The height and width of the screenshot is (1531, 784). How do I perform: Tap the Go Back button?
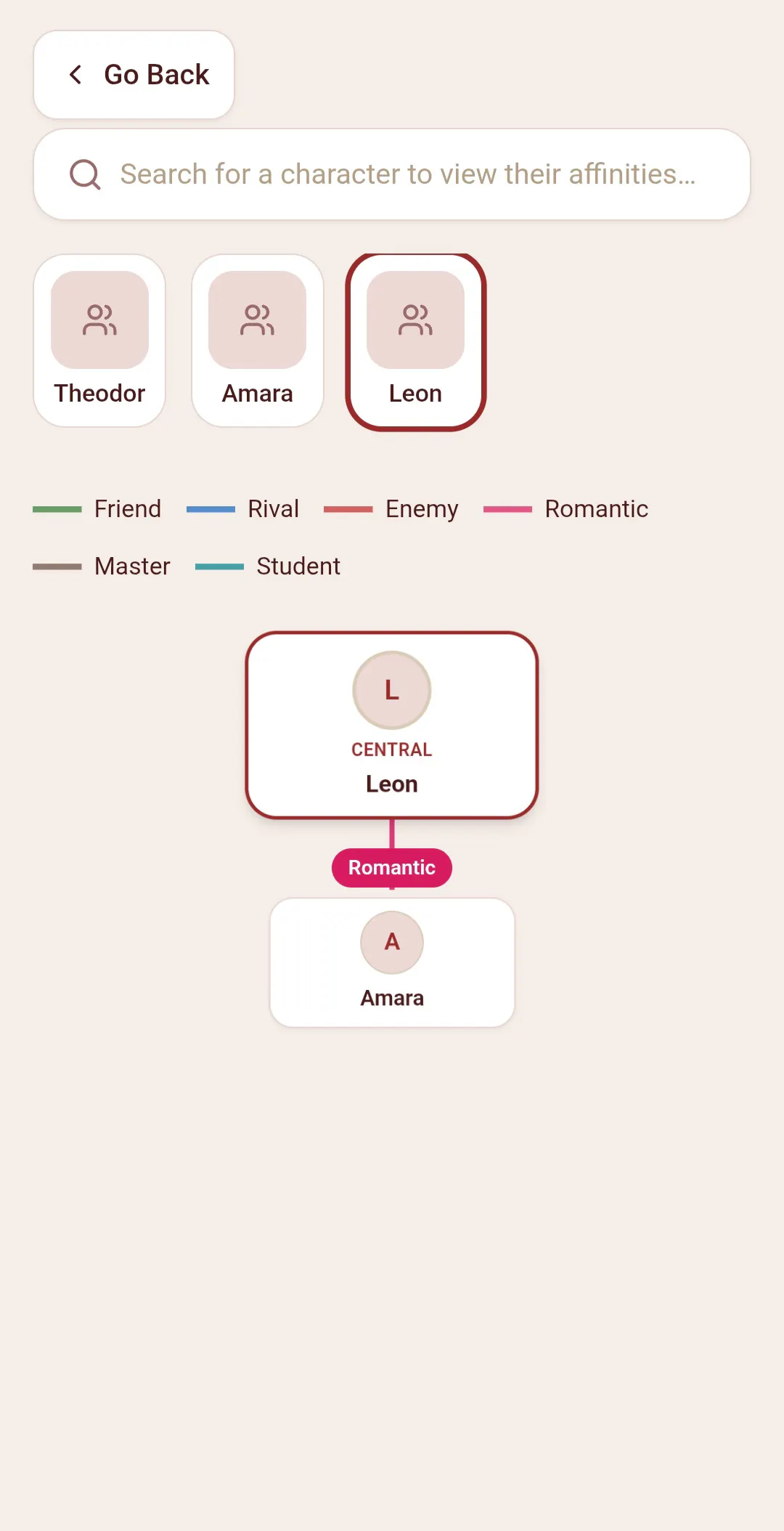tap(134, 75)
